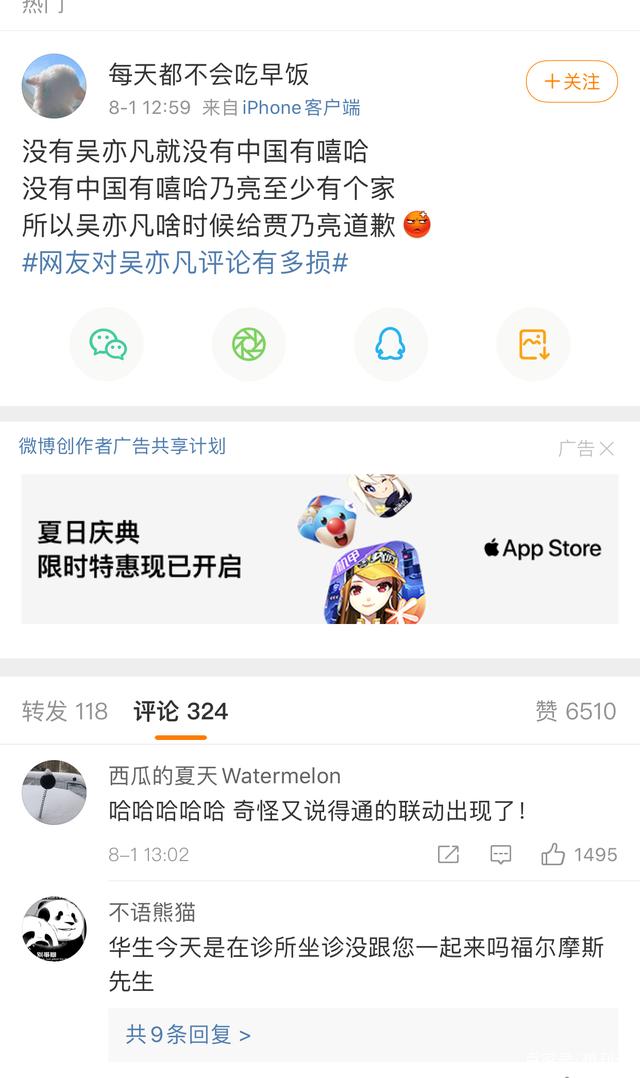640x1078 pixels.
Task: Save post as image
Action: pos(533,344)
